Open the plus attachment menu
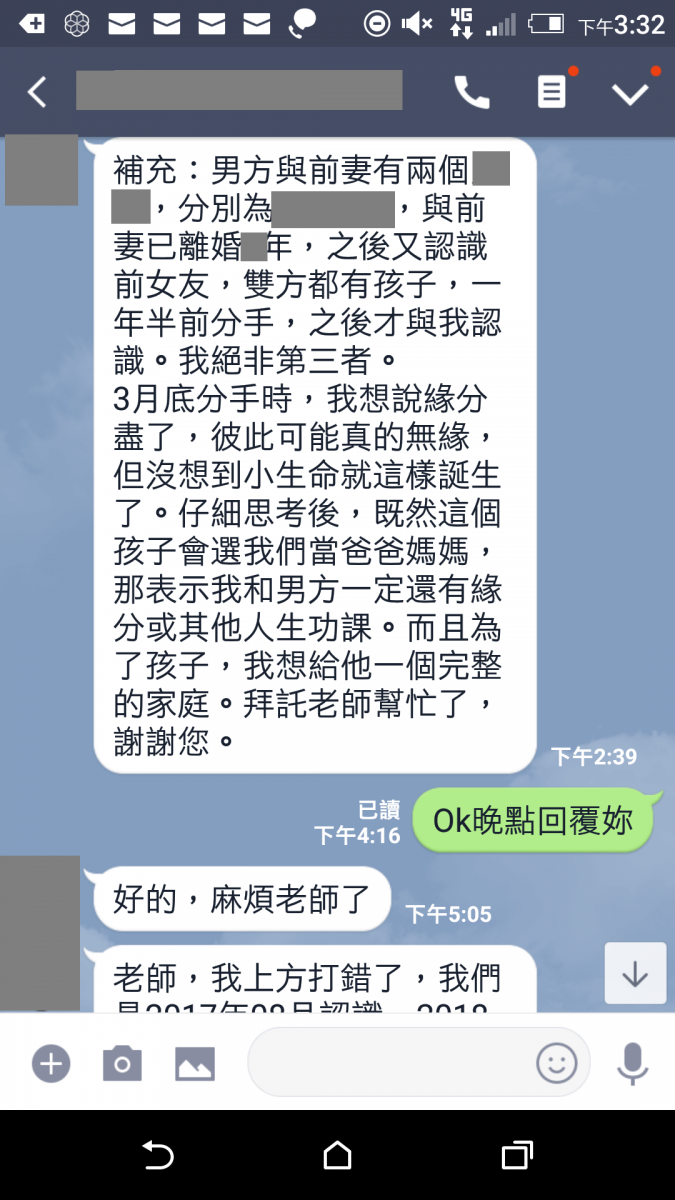 coord(50,1062)
